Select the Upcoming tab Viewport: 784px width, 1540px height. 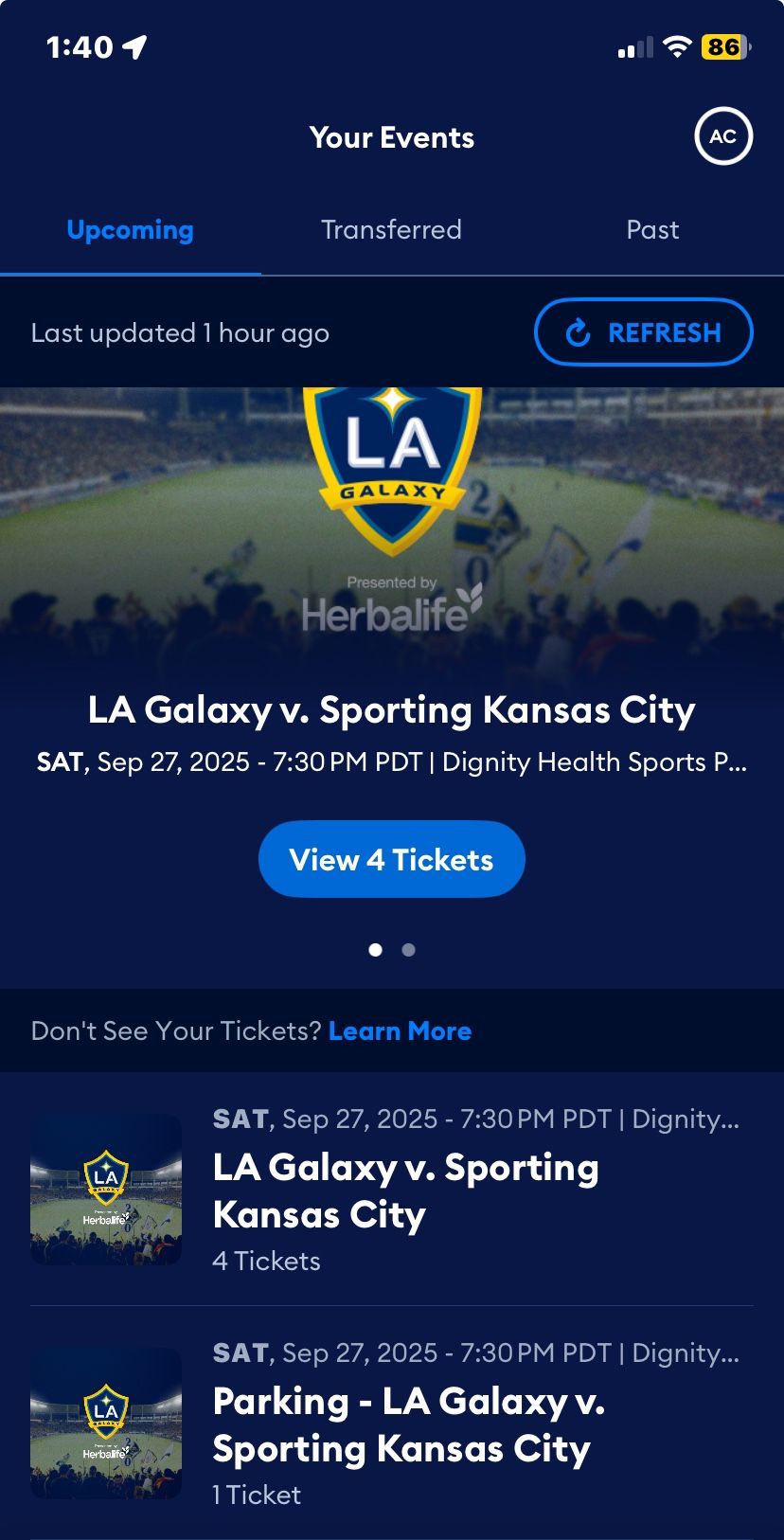tap(131, 230)
